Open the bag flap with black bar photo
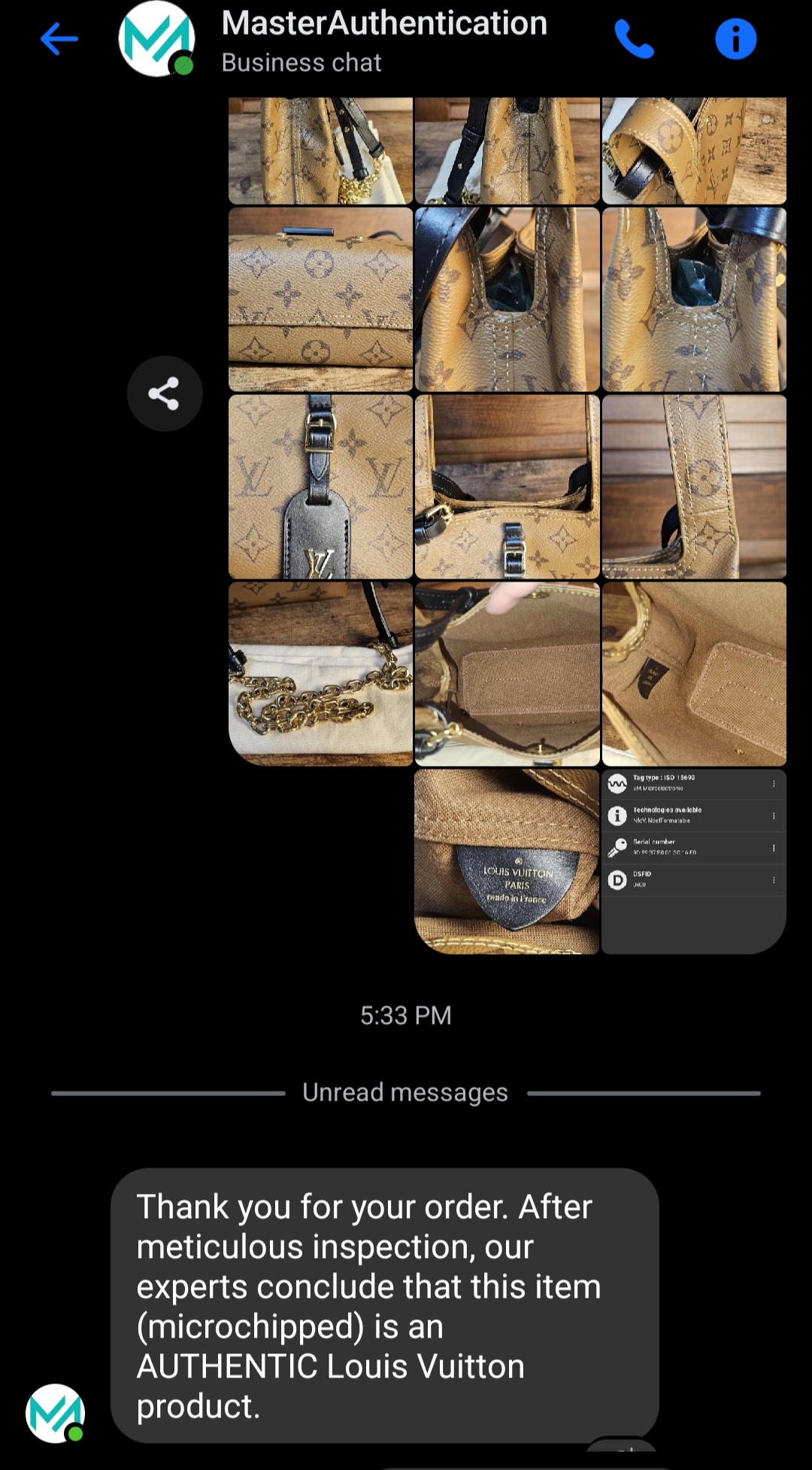812x1470 pixels. [x=320, y=299]
